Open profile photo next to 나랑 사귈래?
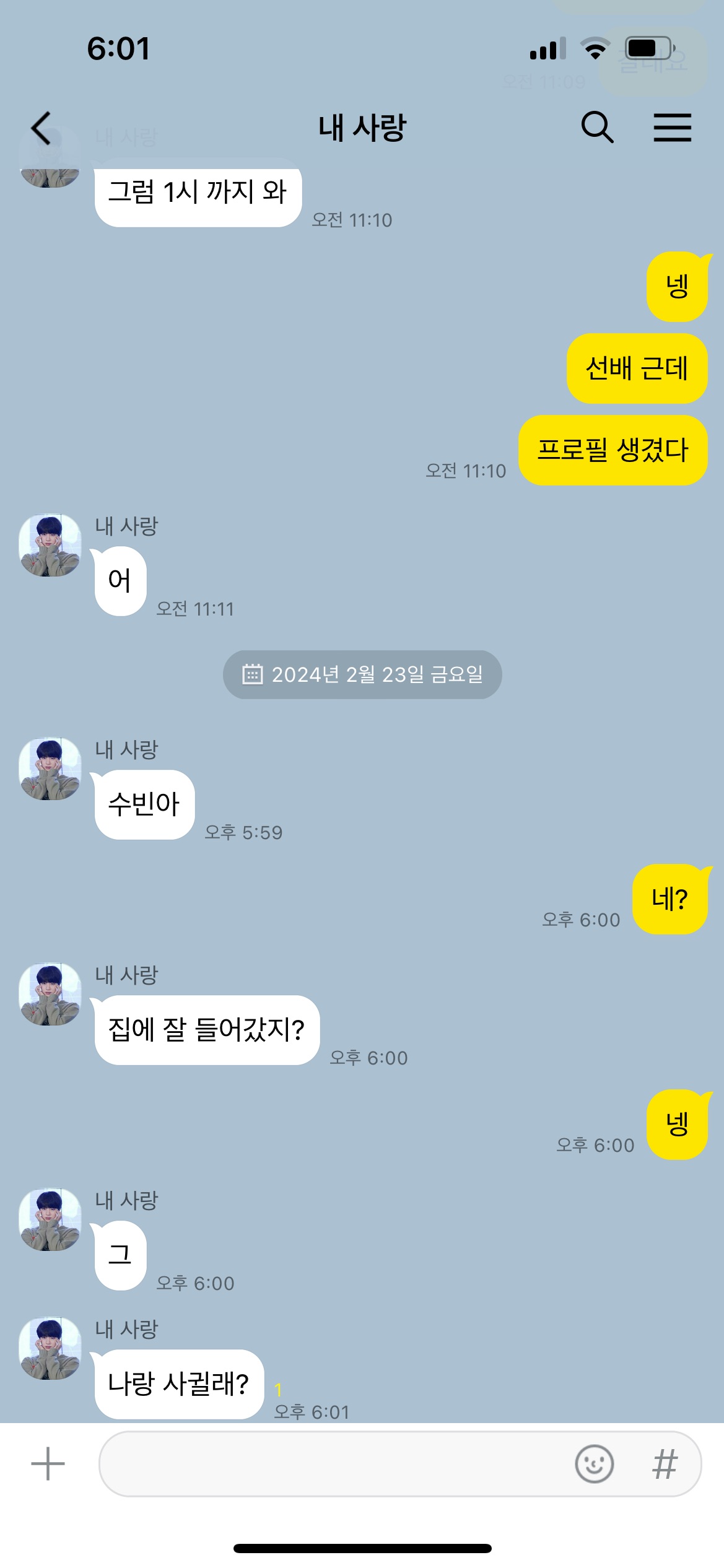 click(50, 1348)
